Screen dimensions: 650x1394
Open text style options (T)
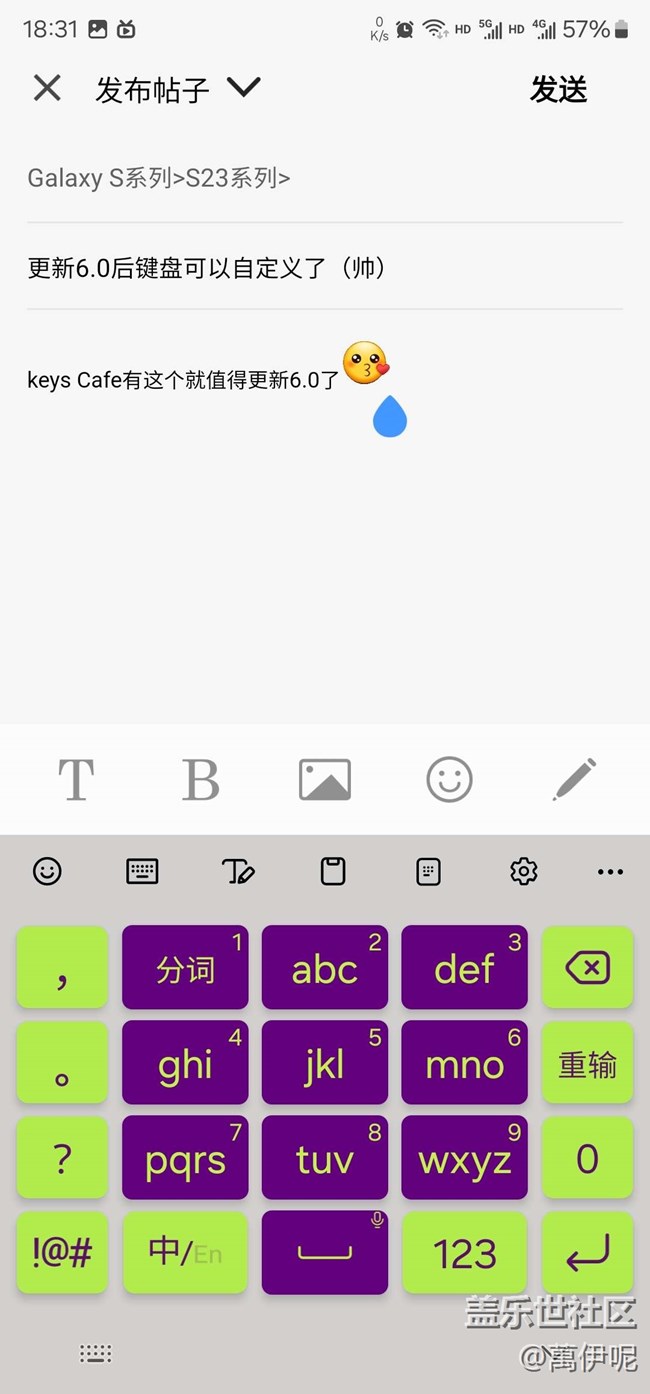76,780
